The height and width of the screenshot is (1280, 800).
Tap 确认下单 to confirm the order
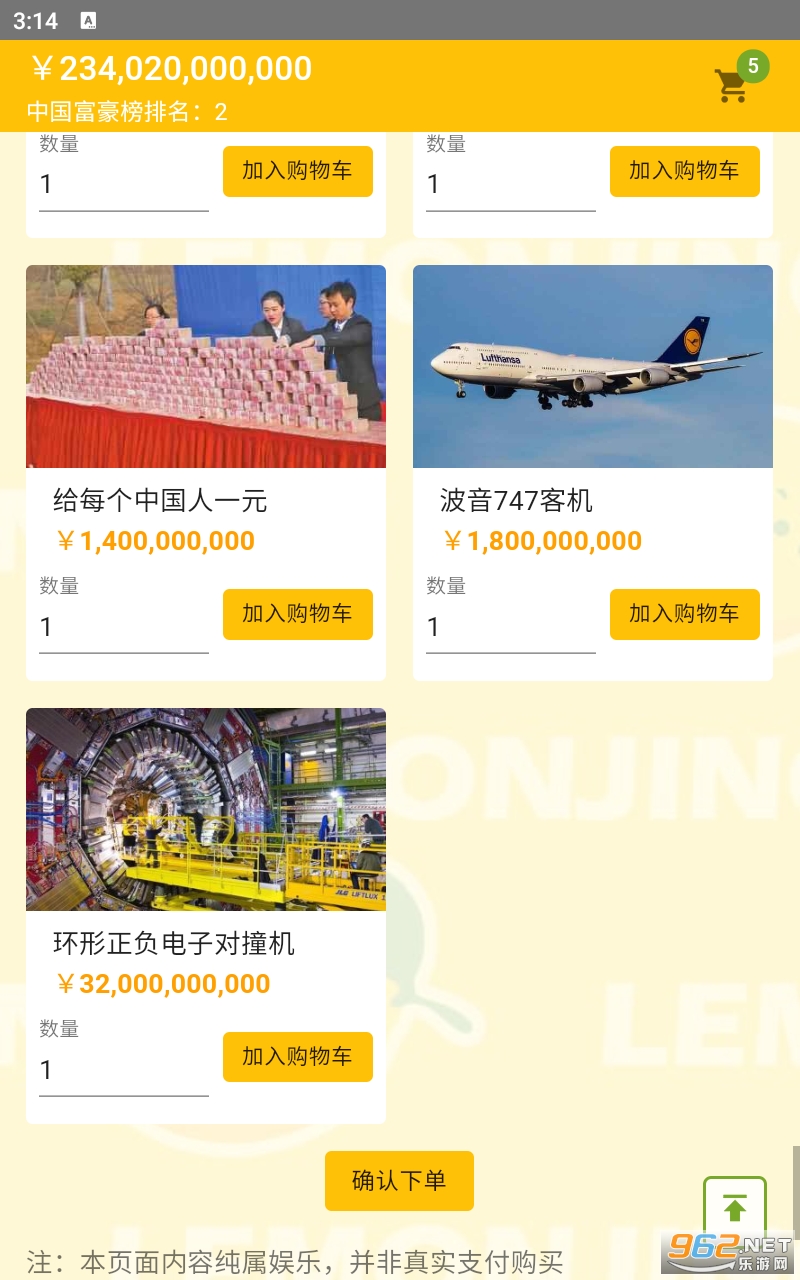[x=399, y=1181]
